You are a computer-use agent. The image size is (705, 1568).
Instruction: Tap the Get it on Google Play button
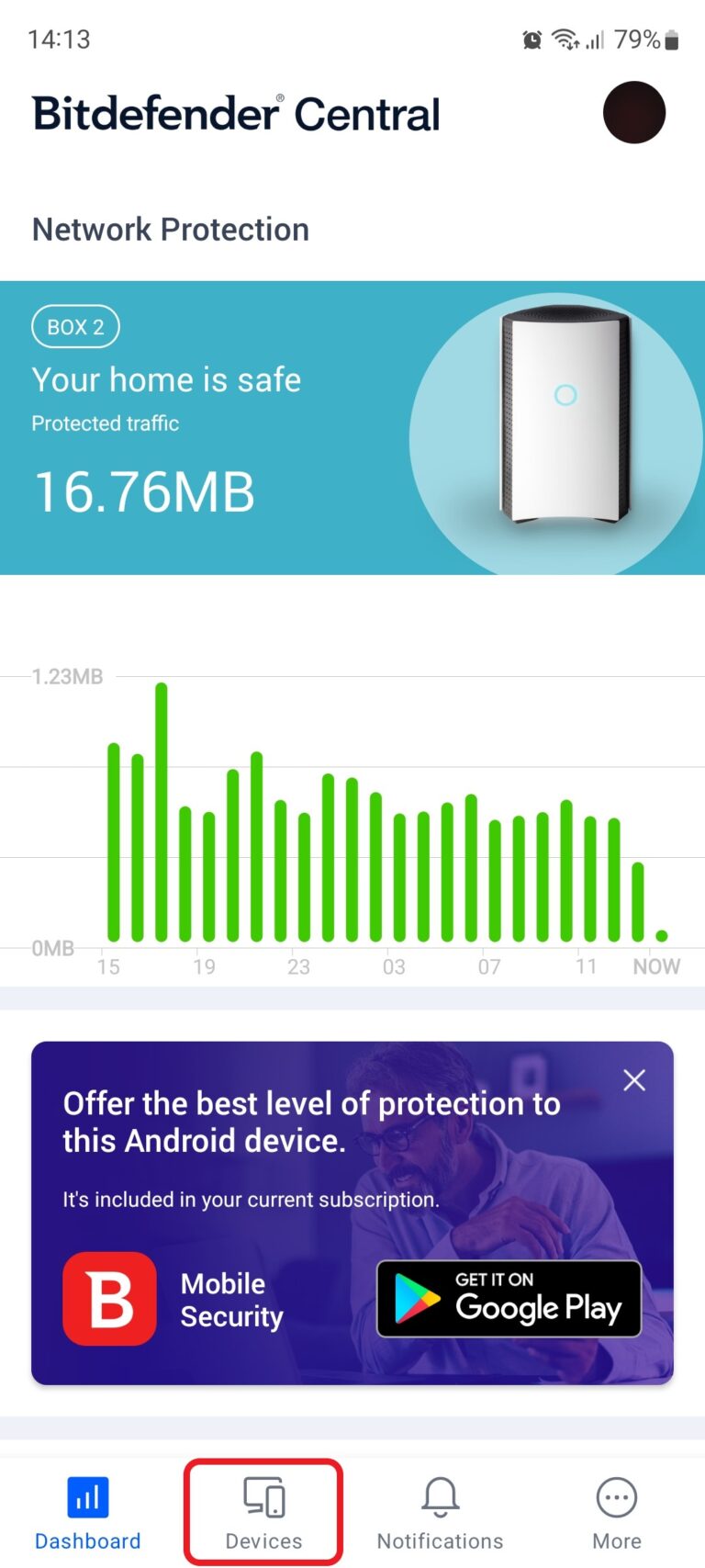coord(509,1298)
